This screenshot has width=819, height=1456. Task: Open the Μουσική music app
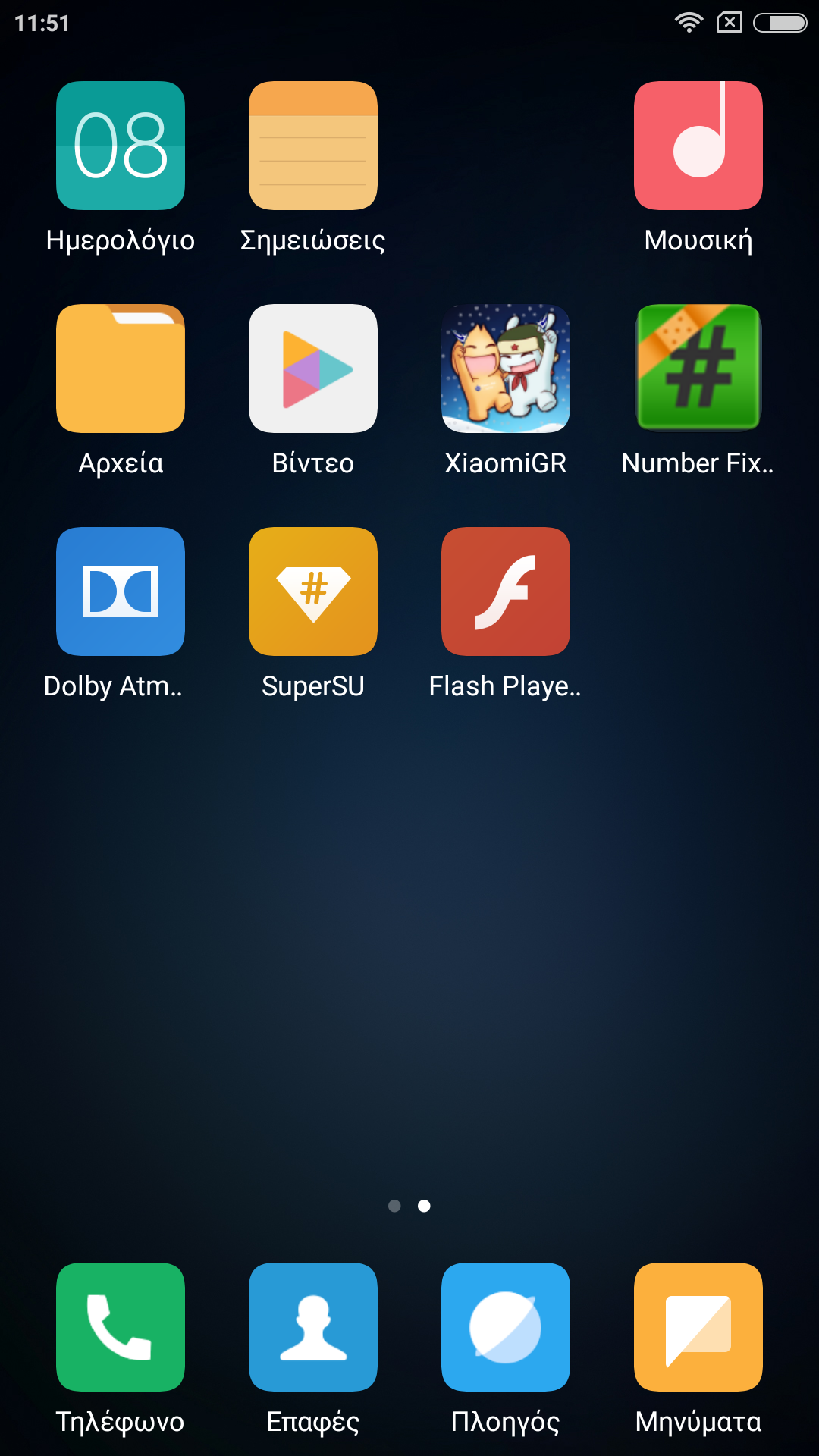tap(698, 146)
